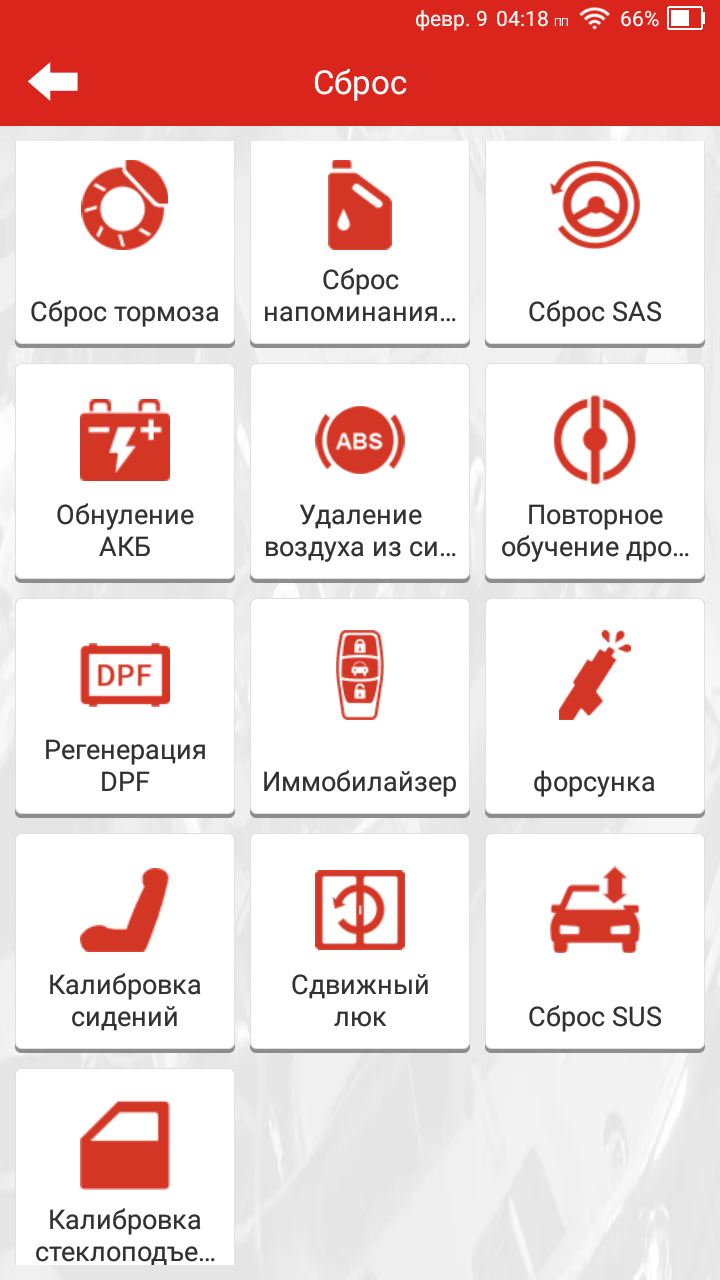
Task: Open Калибровка стеклоподъемников tile
Action: [x=125, y=1170]
